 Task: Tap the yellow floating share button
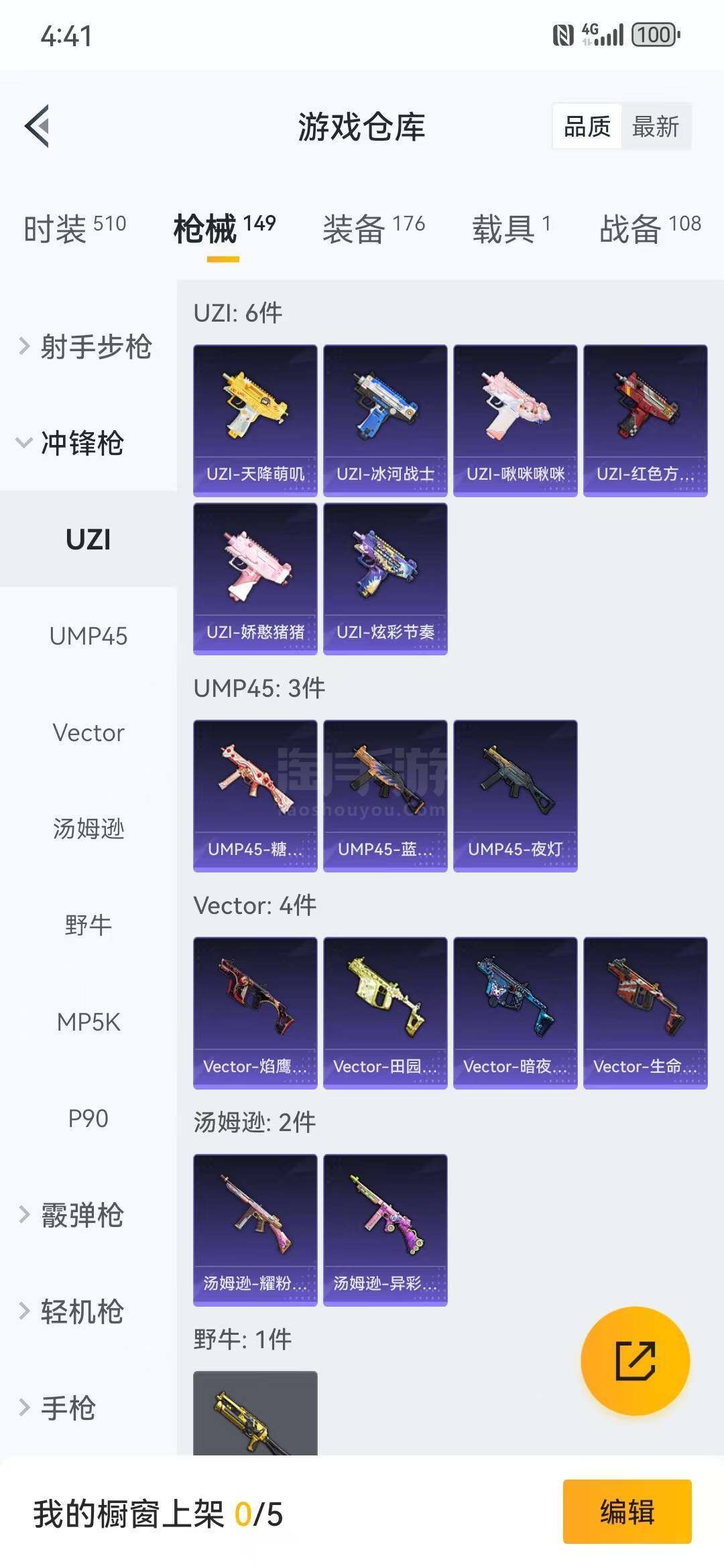[x=635, y=1361]
